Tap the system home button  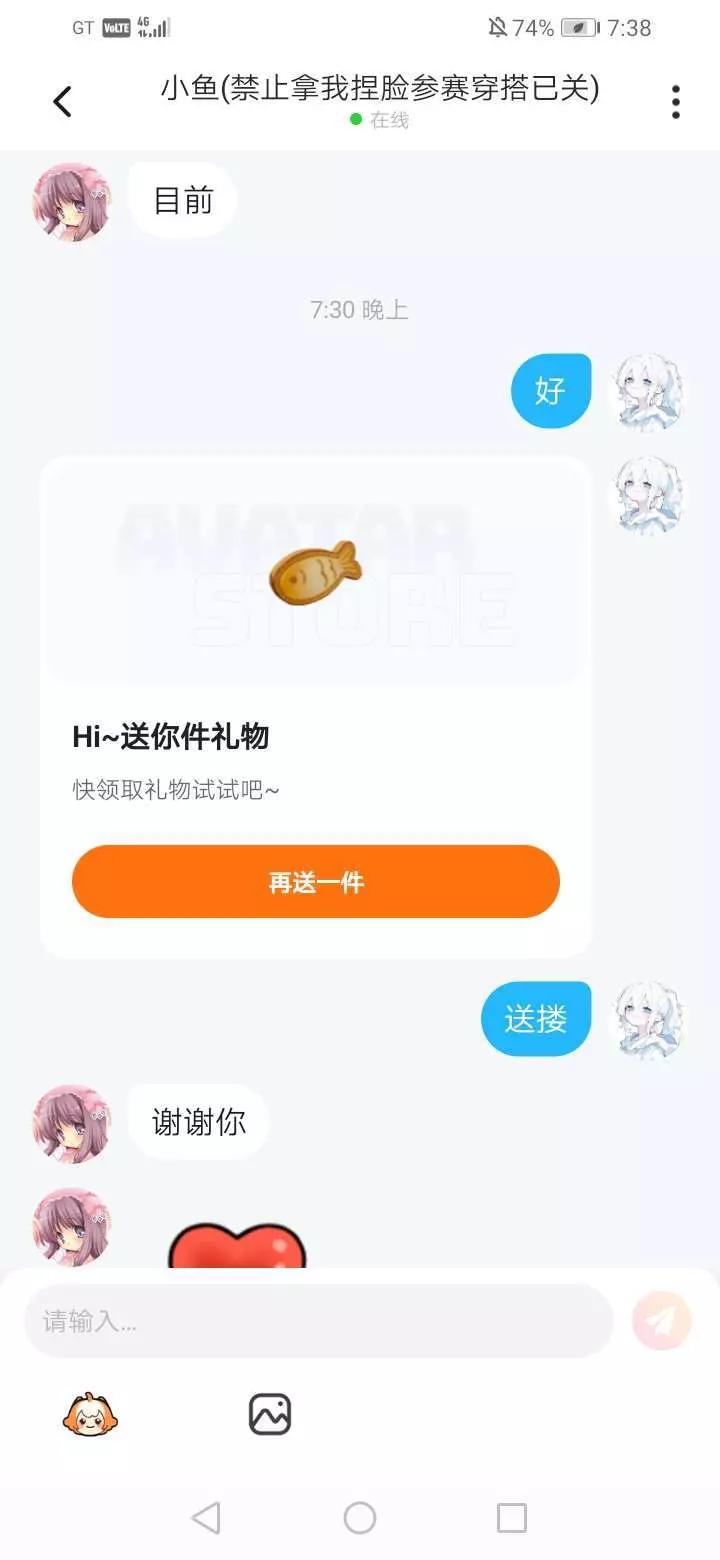pyautogui.click(x=360, y=1518)
